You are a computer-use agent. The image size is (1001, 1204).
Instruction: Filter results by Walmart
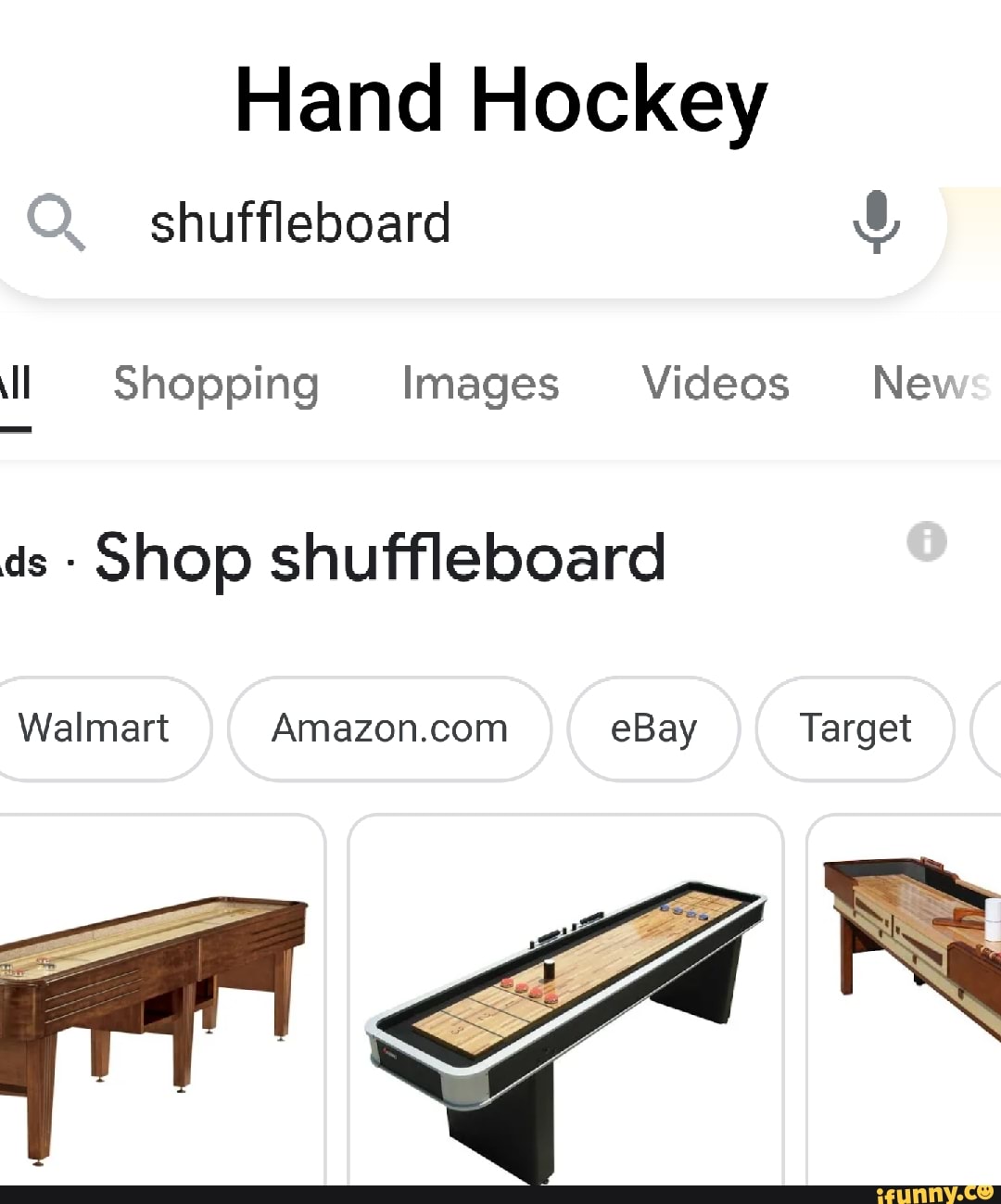coord(94,729)
